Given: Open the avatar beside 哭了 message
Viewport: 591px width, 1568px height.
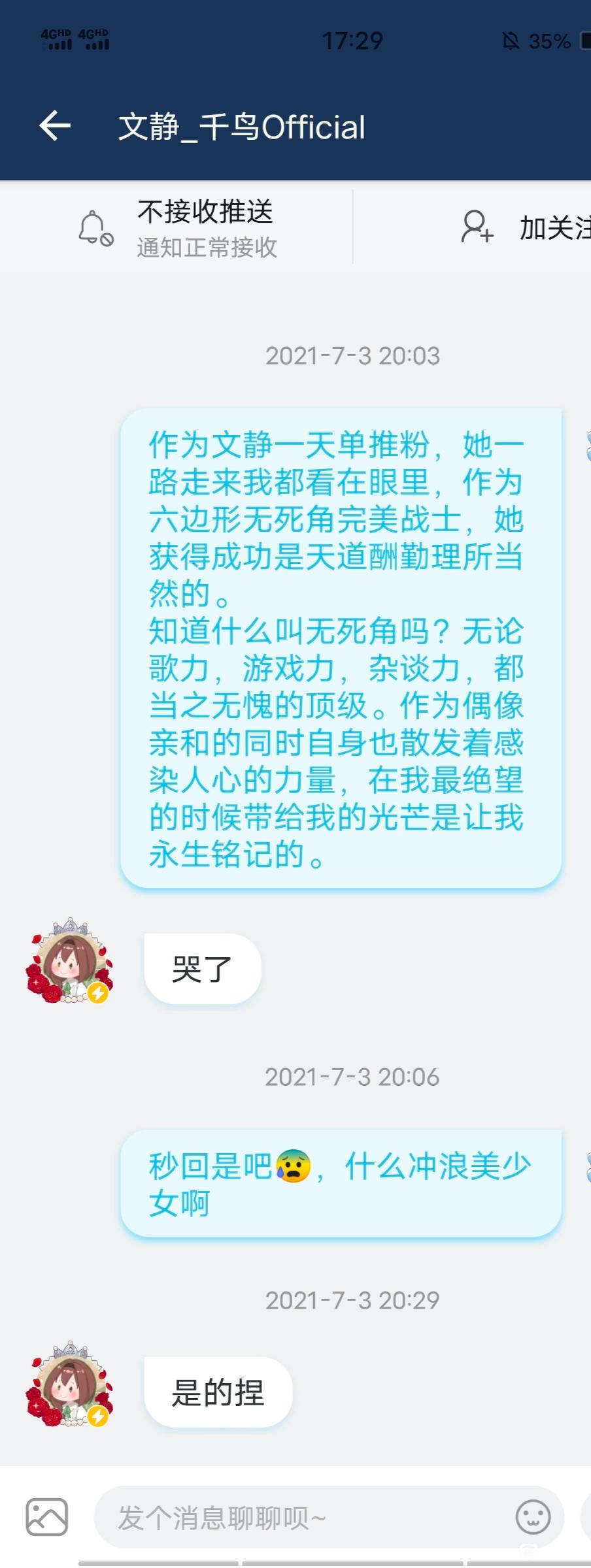Looking at the screenshot, I should tap(68, 962).
